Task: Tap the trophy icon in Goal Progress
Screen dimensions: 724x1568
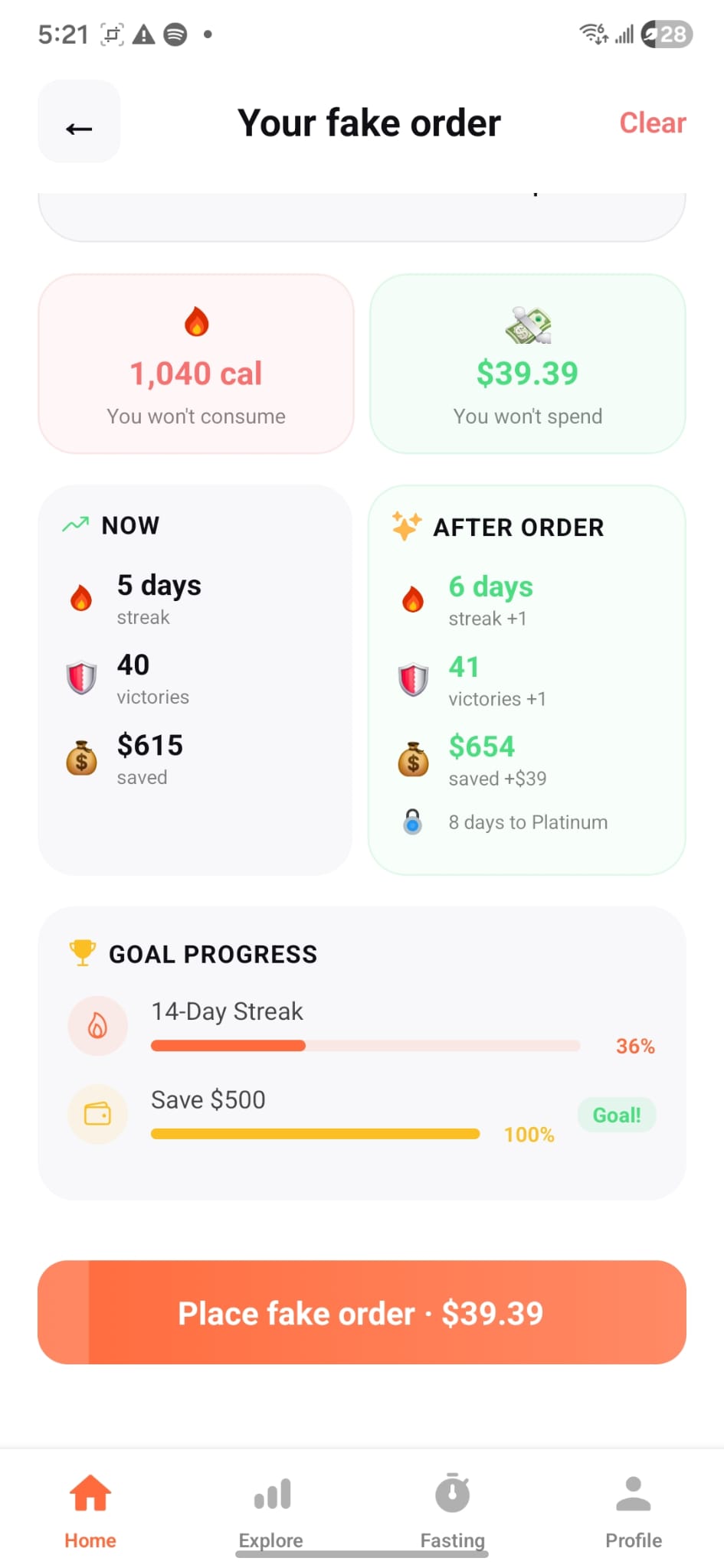Action: tap(80, 952)
